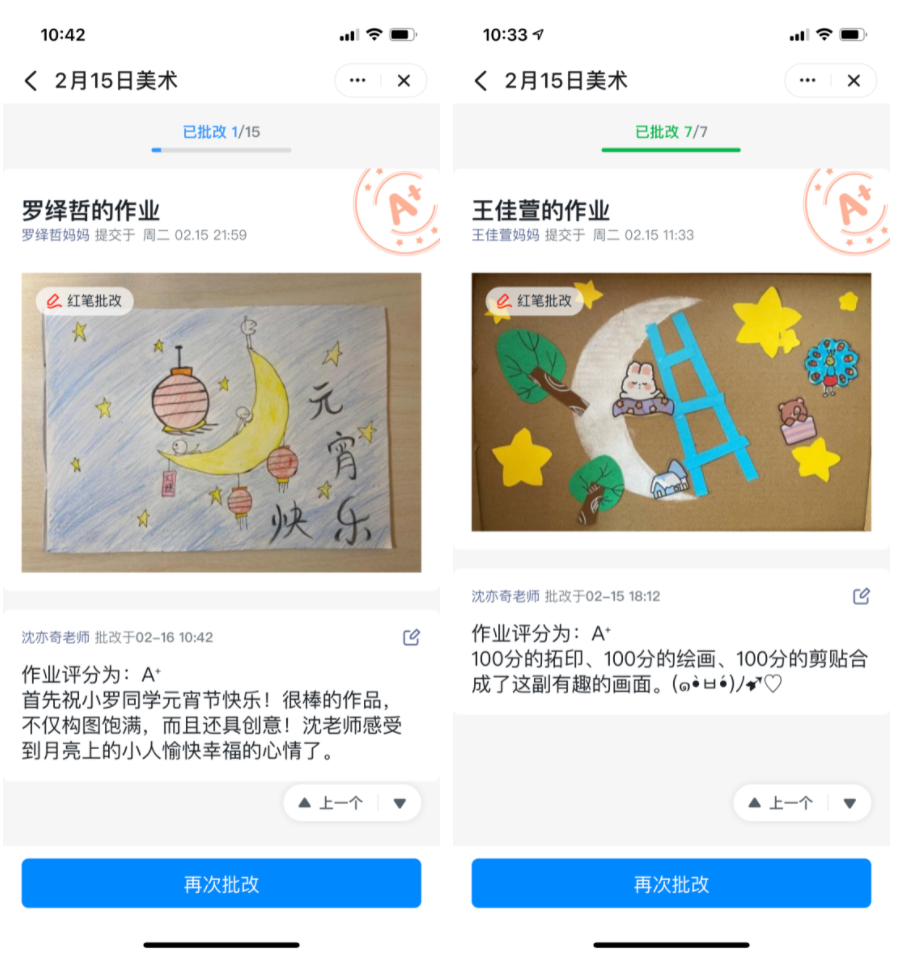This screenshot has height=964, width=901.
Task: Open the overflow menu on 王佳萱's page
Action: point(808,81)
